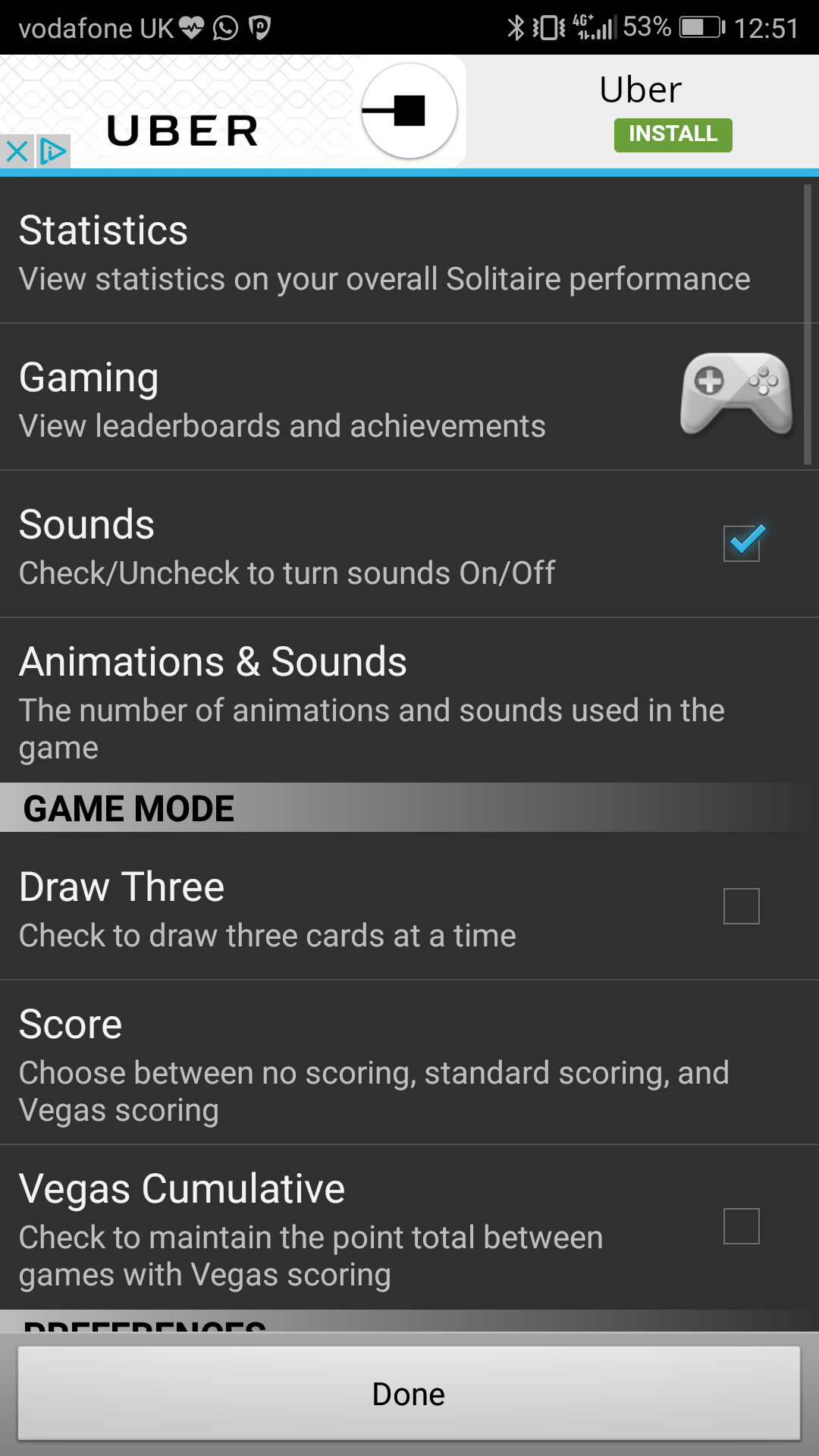Open Animations & Sounds setting
819x1456 pixels.
(x=409, y=701)
